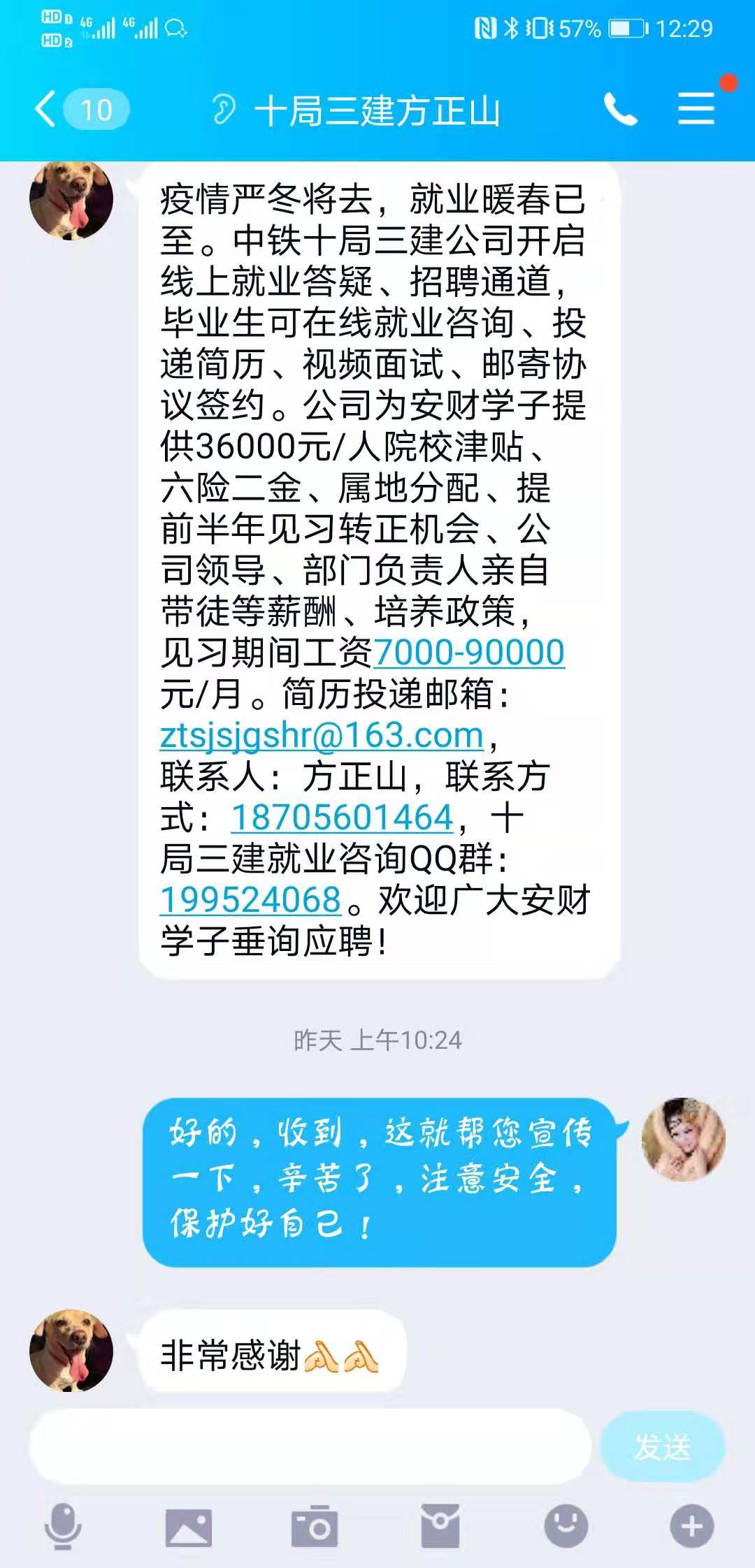Tap the email link ztsjsjgshr@163.com
The width and height of the screenshot is (755, 1568).
pyautogui.click(x=322, y=735)
